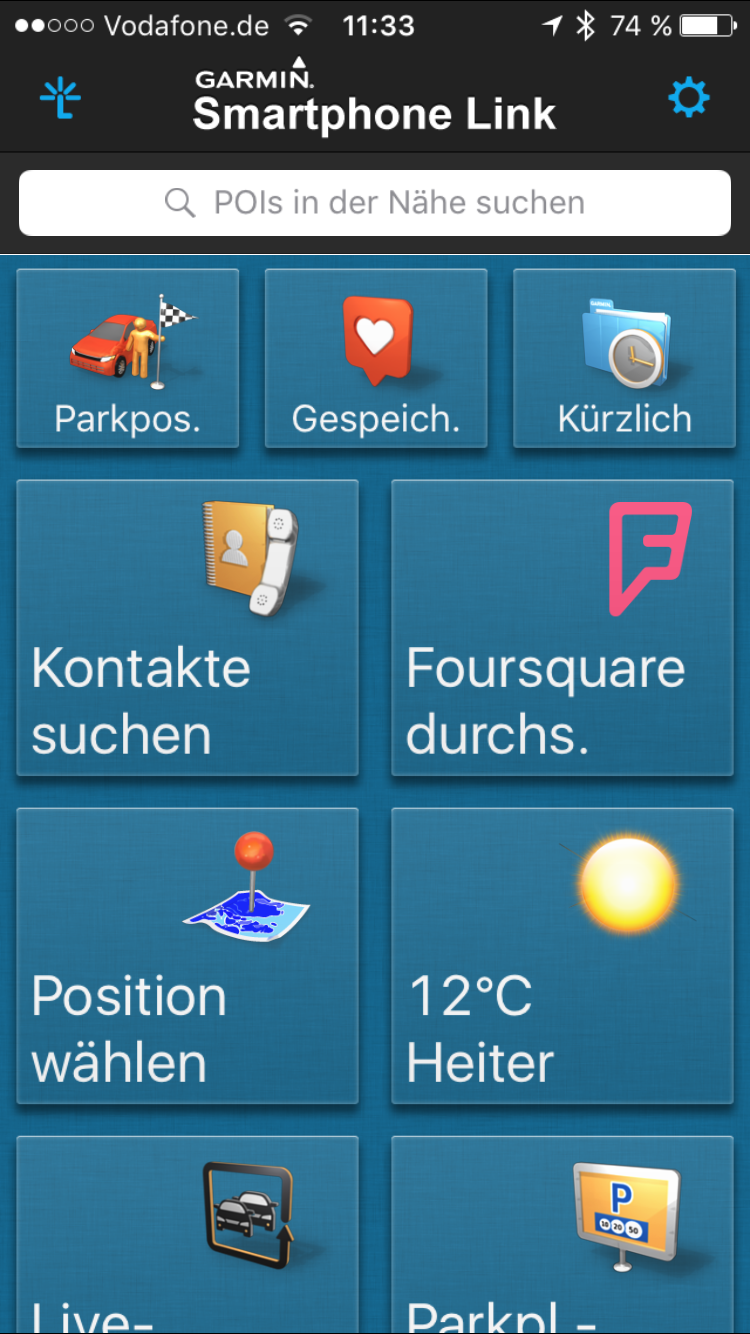Screen dimensions: 750x1334
Task: Choose Position wählen tile
Action: pos(188,955)
